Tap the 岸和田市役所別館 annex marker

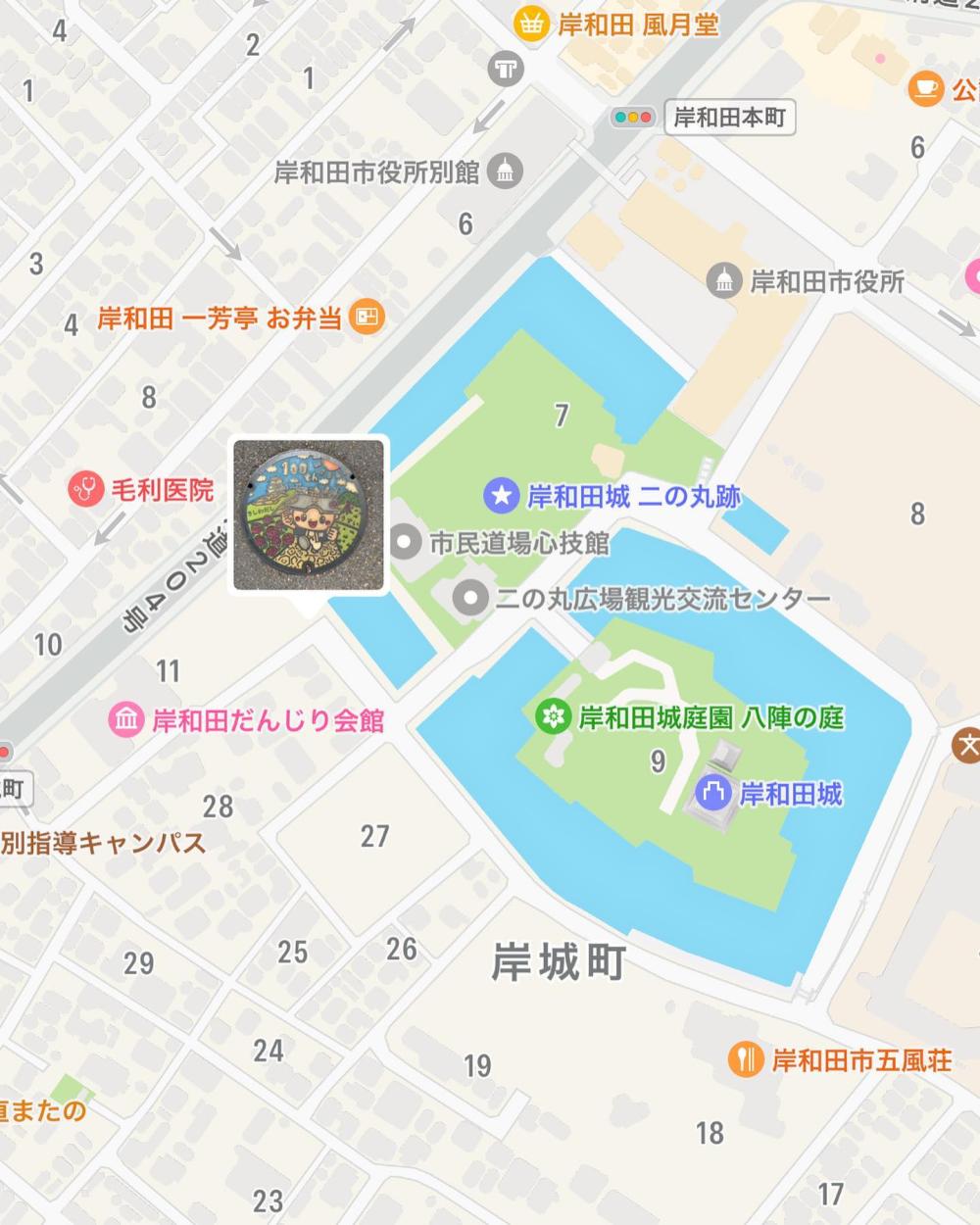[x=506, y=171]
